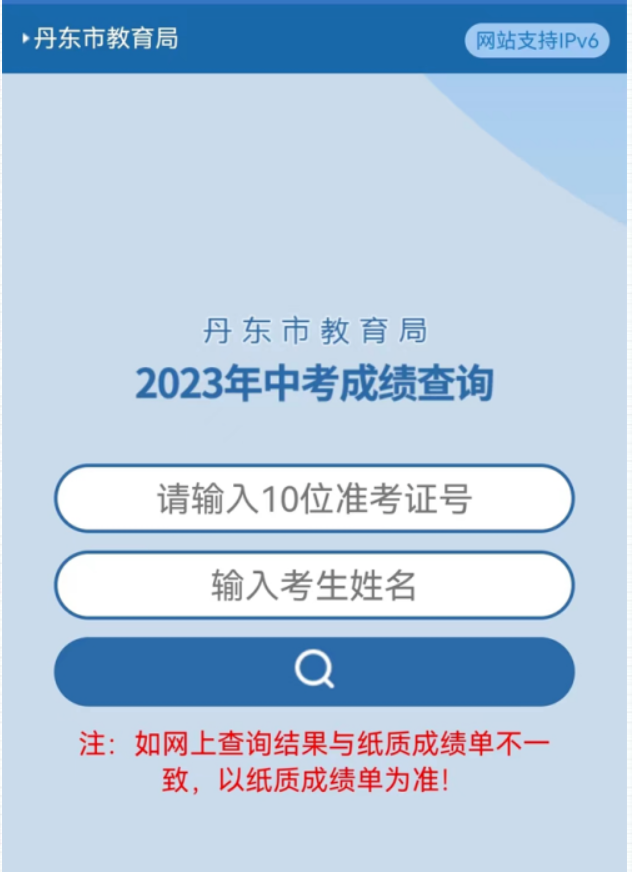This screenshot has height=872, width=632.
Task: Tap the 10-digit exam ticket number field
Action: [x=314, y=498]
